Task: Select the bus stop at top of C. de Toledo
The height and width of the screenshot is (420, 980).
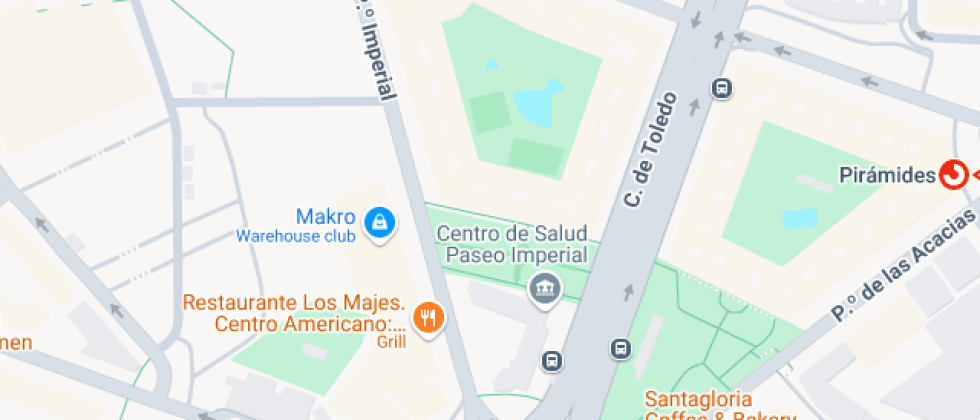Action: [722, 89]
